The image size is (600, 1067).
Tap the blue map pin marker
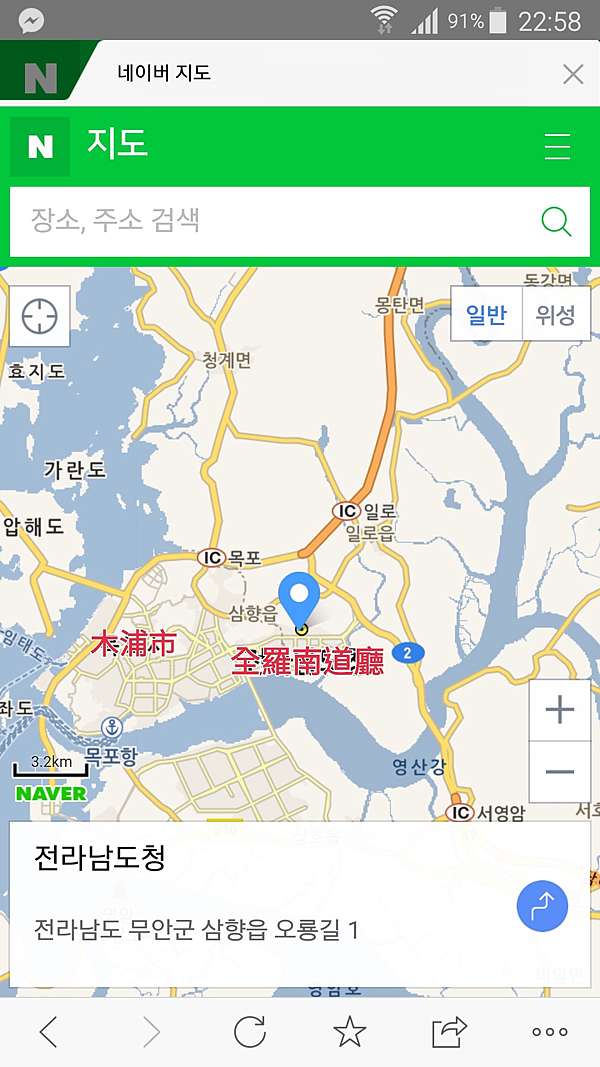click(x=299, y=598)
